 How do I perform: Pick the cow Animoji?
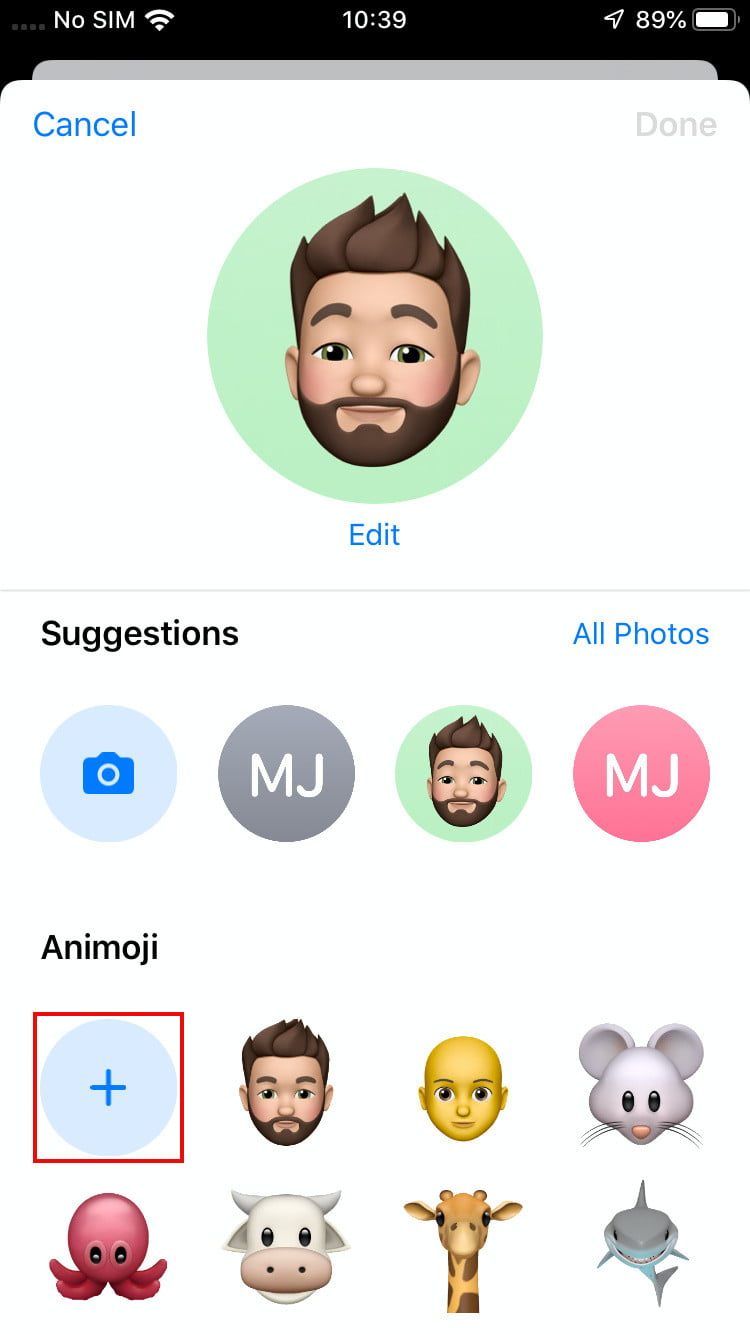(286, 1245)
